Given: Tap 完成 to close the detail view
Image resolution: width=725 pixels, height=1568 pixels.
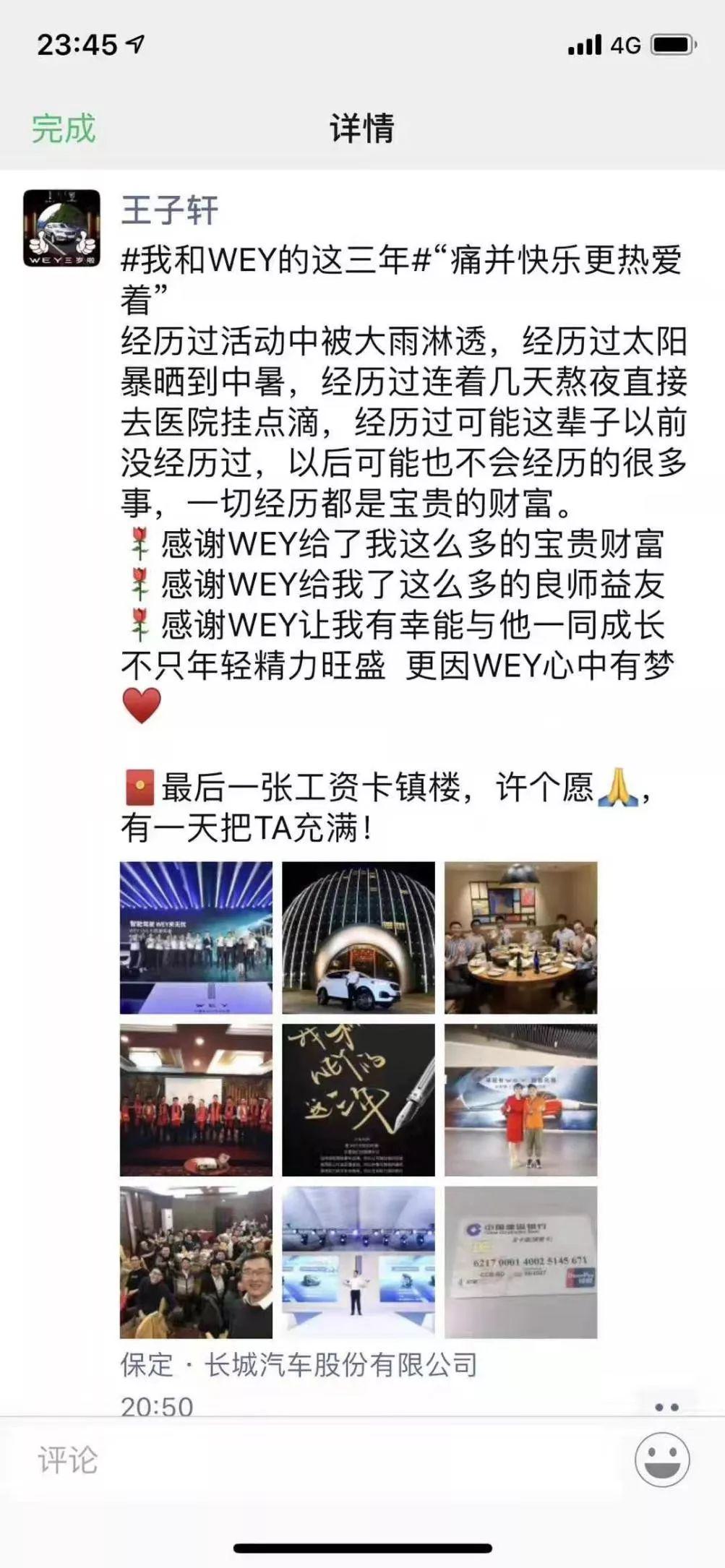Looking at the screenshot, I should tap(64, 129).
